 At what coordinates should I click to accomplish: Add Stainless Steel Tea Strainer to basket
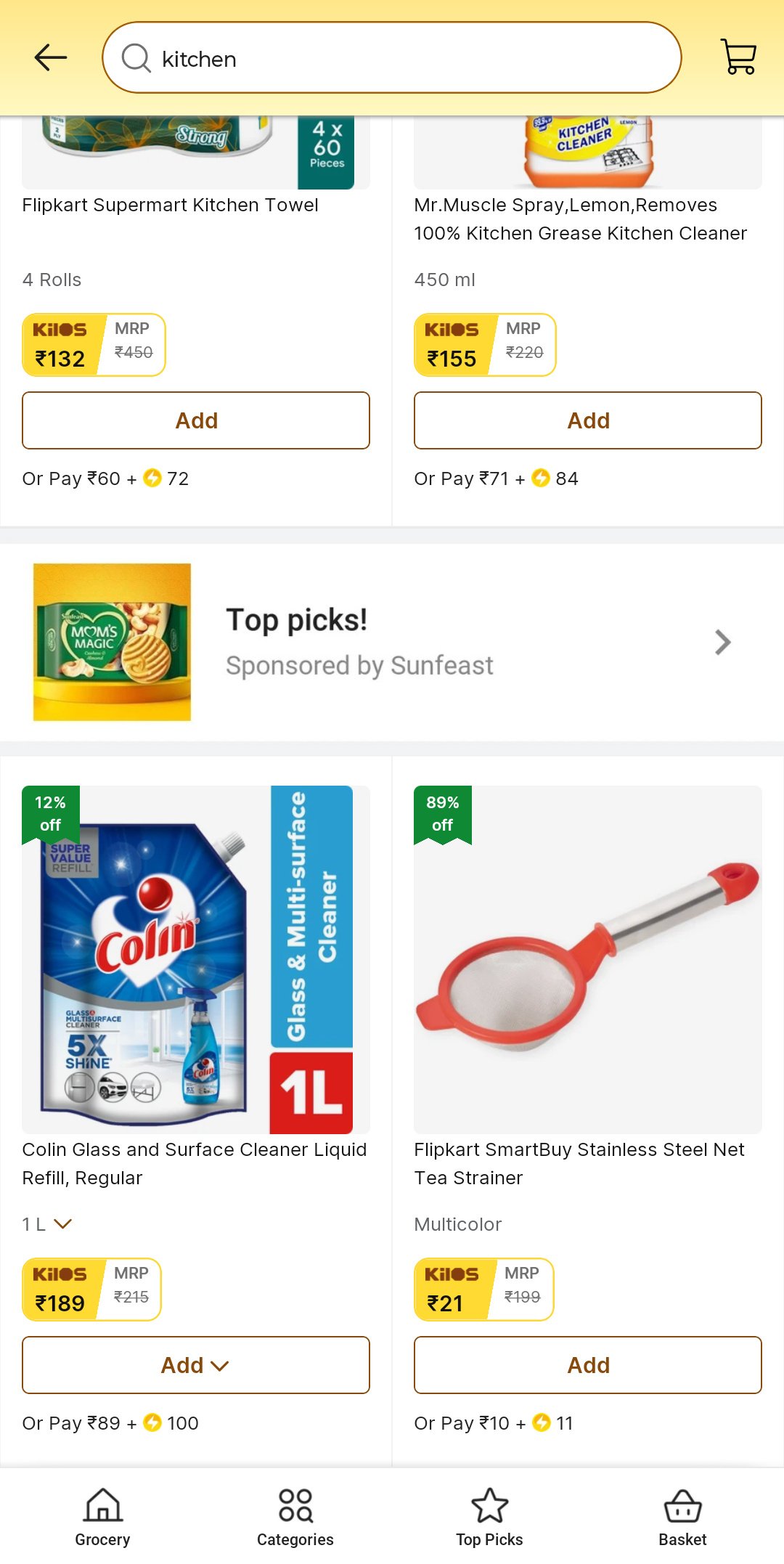(x=588, y=1365)
